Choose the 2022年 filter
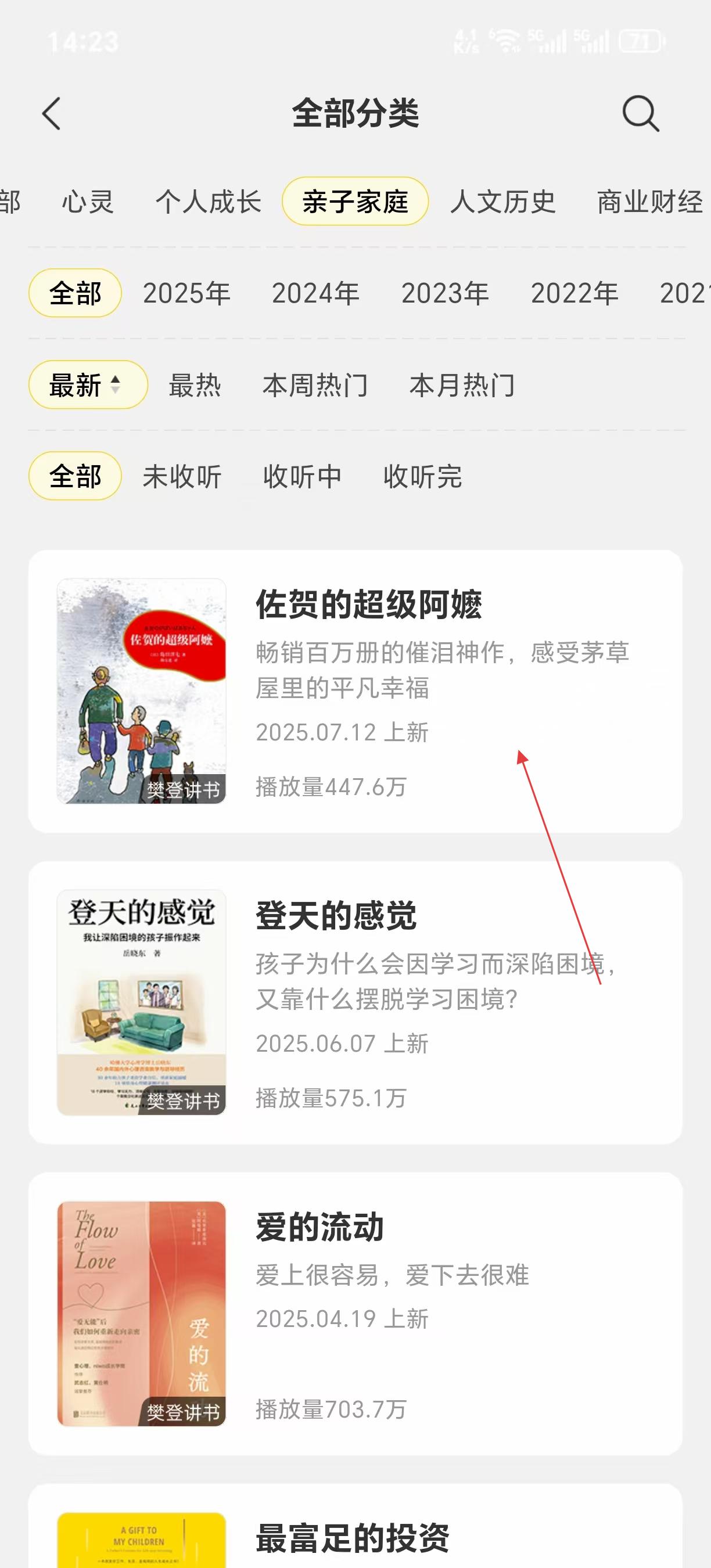The width and height of the screenshot is (711, 1568). click(574, 293)
